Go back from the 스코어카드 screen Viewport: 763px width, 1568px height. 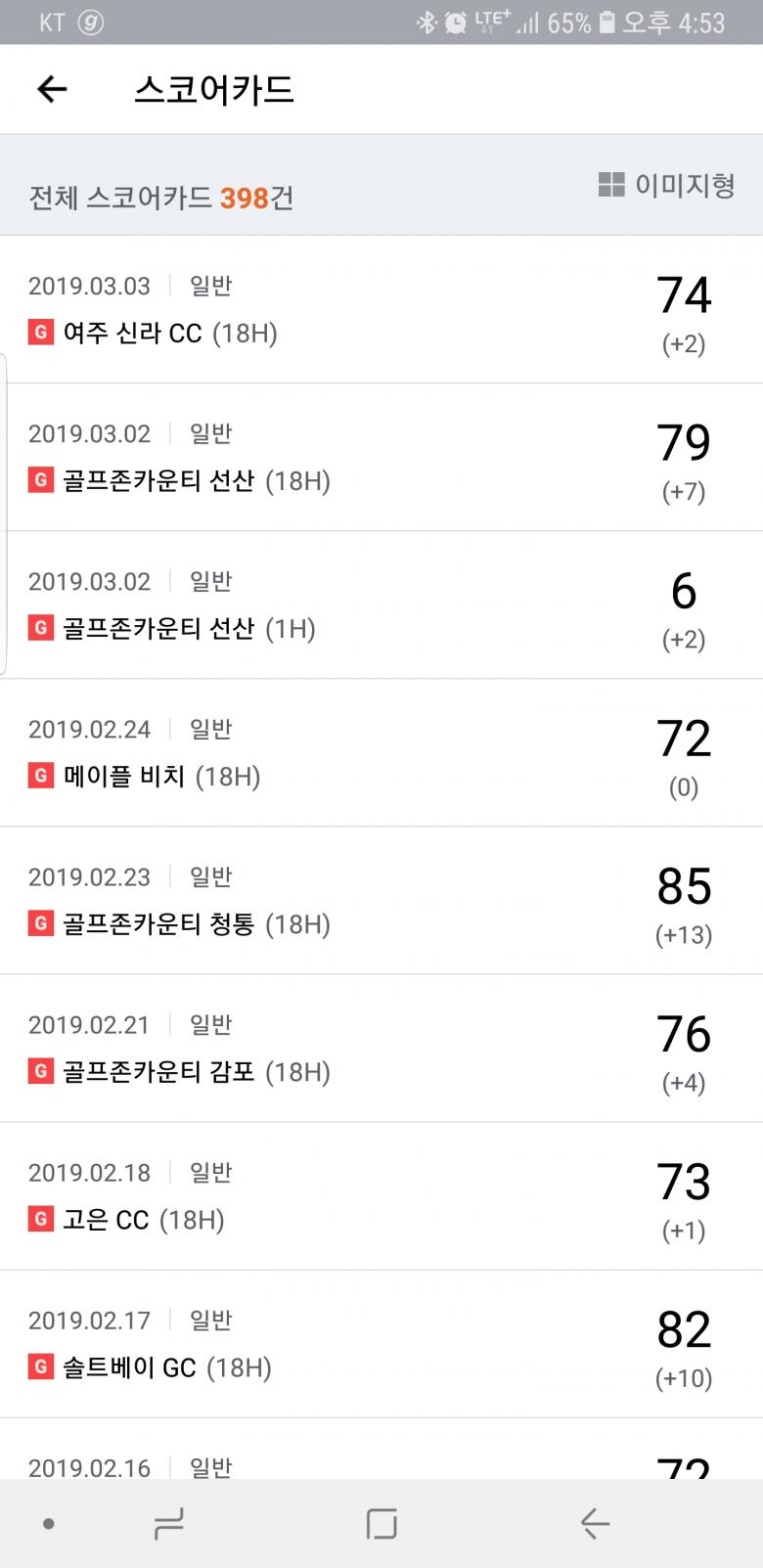[x=52, y=90]
